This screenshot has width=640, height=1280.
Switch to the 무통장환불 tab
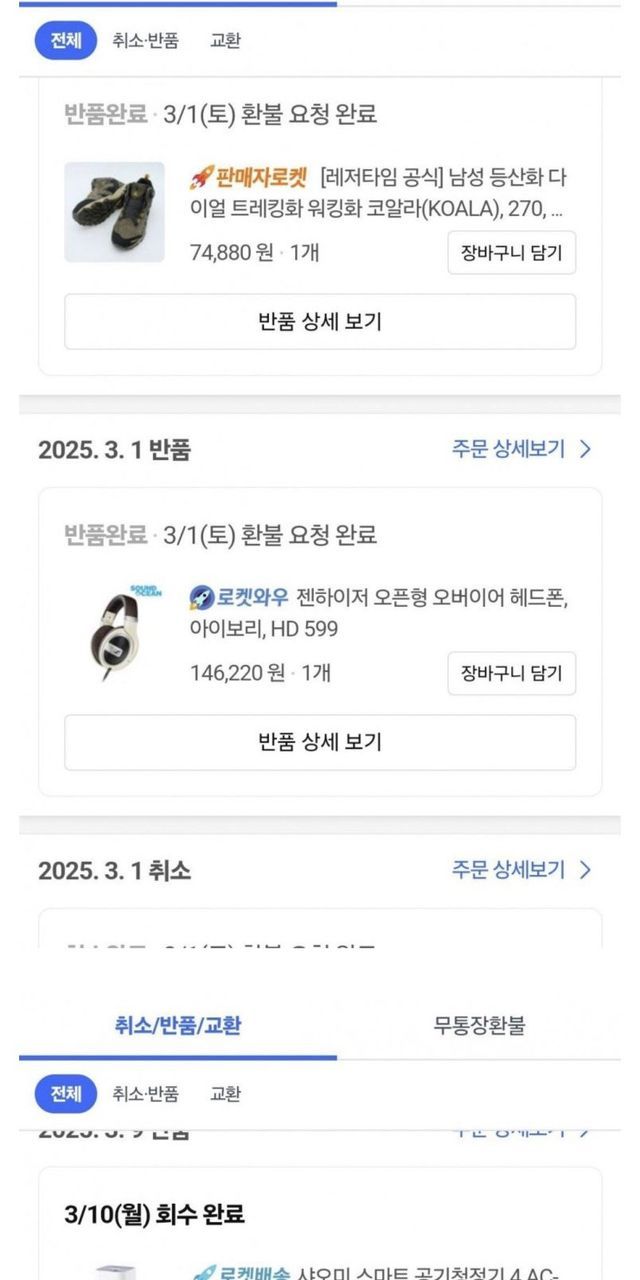tap(479, 1025)
